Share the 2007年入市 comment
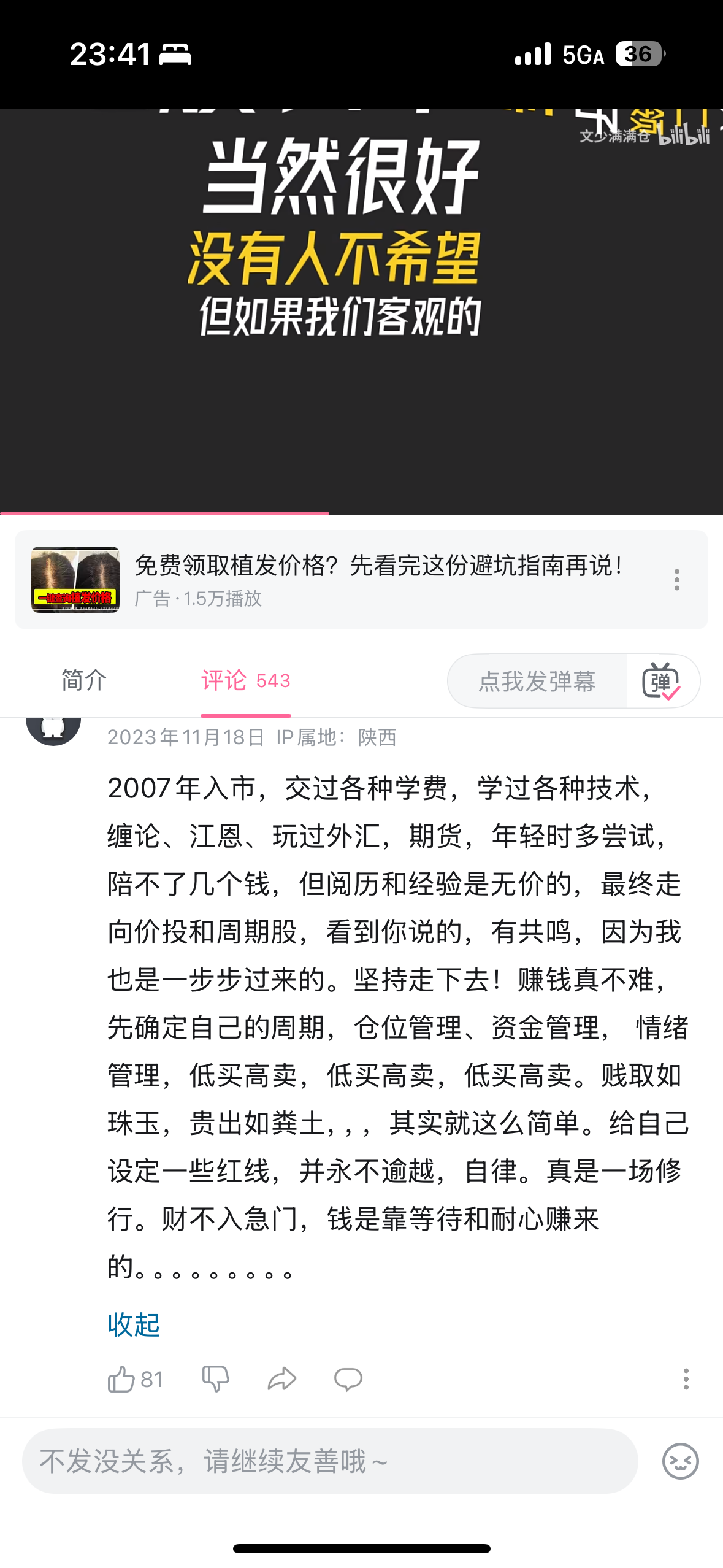723x1568 pixels. point(282,1379)
